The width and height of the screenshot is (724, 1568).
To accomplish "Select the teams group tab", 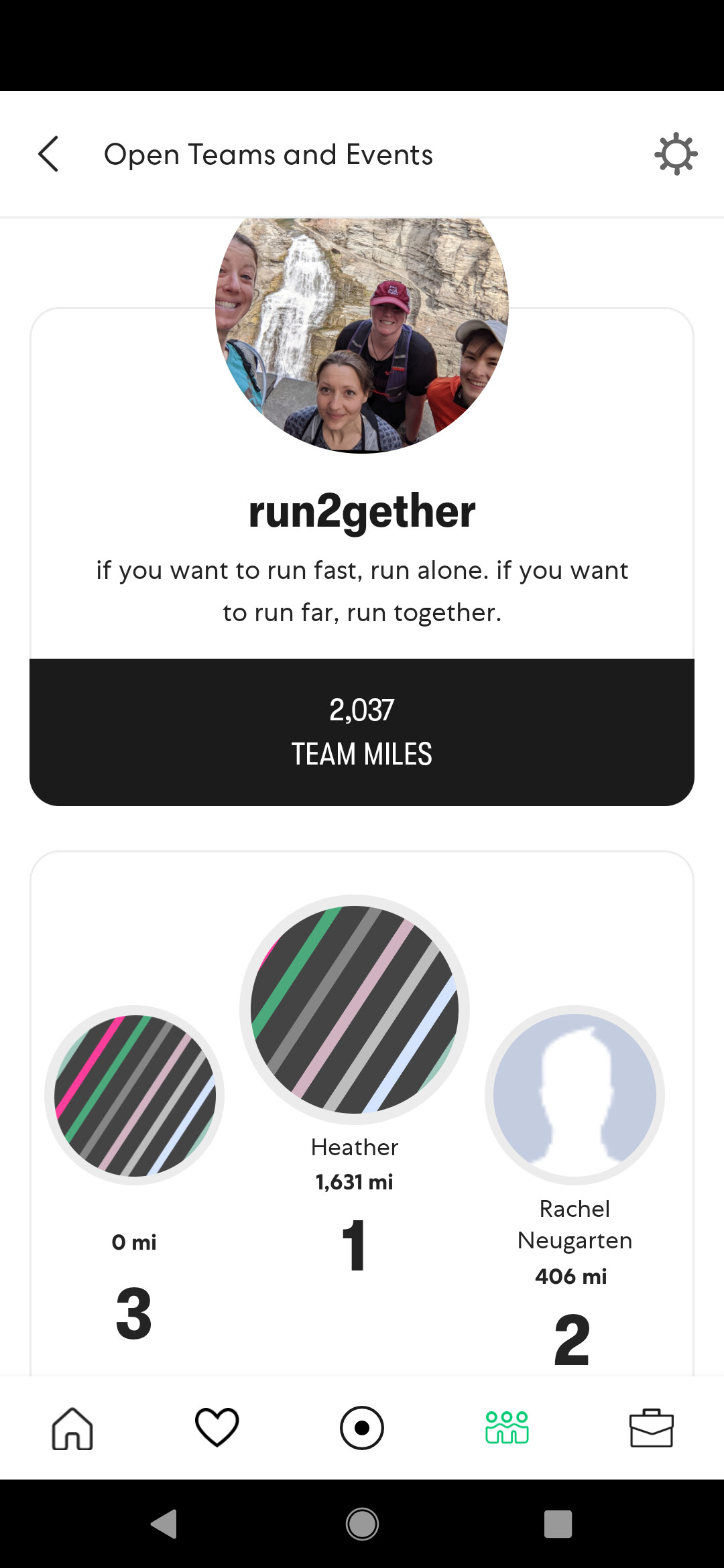I will [x=507, y=1427].
